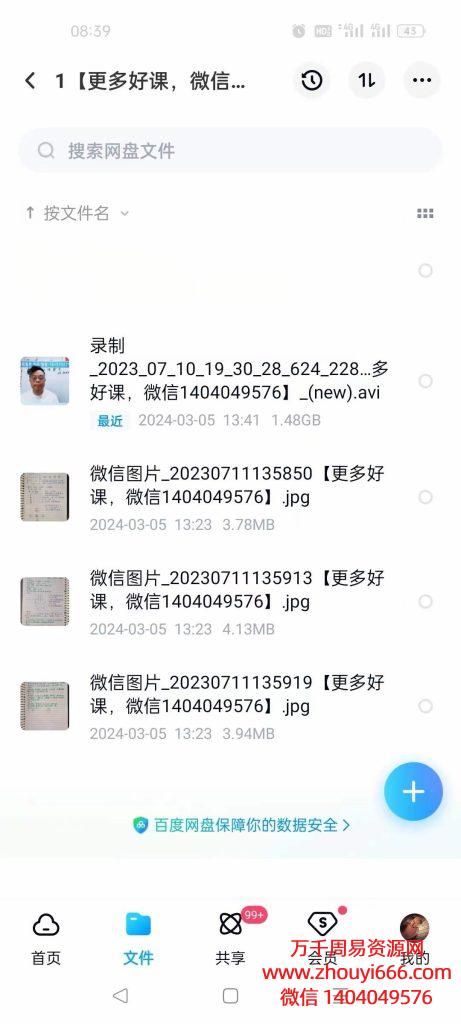Tap the 搜索网盘文件 search box

click(230, 151)
